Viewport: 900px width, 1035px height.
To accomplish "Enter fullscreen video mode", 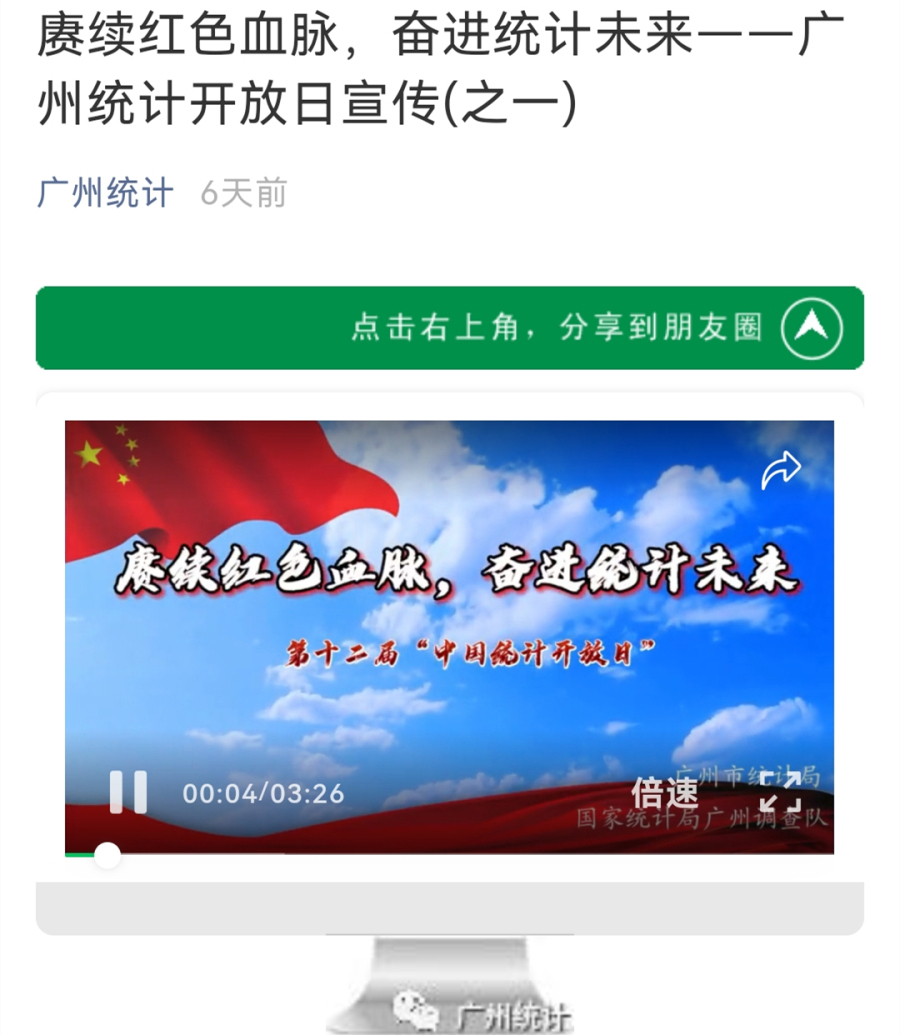I will tap(780, 793).
